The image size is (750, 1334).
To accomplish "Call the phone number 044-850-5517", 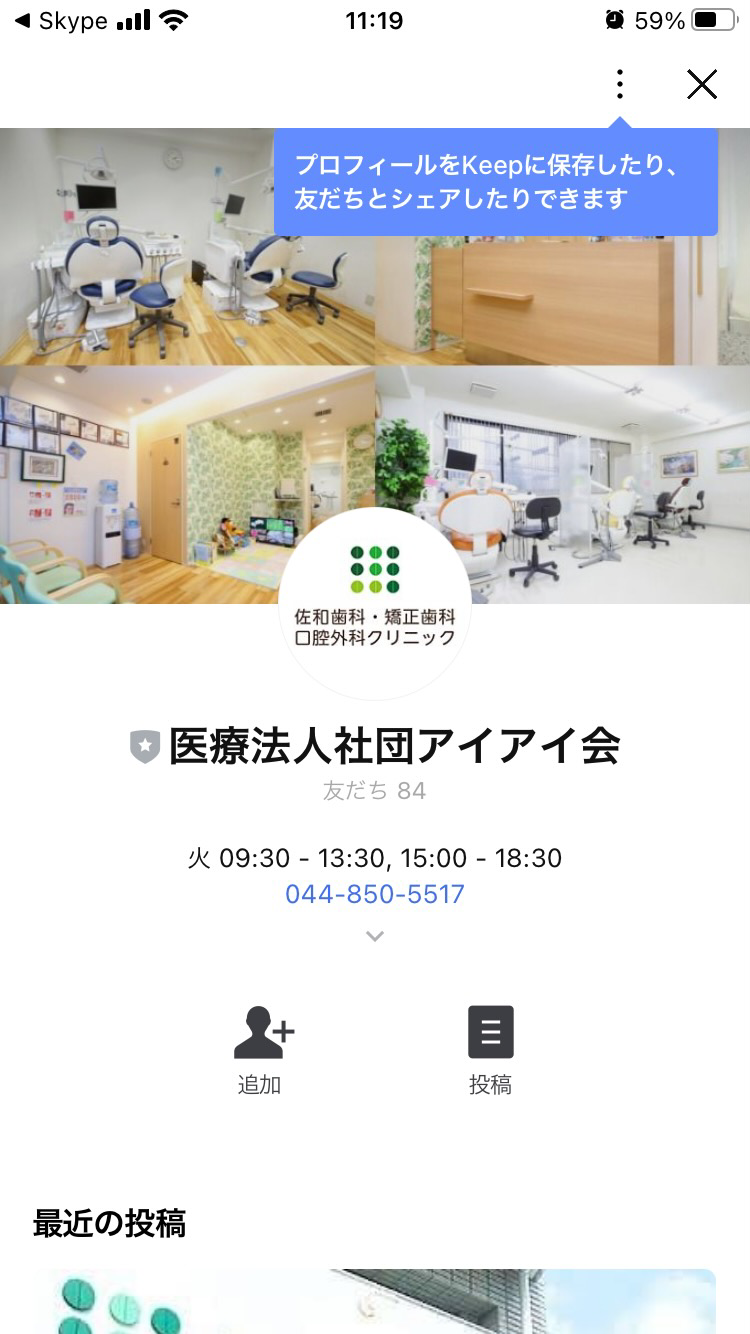I will 375,893.
